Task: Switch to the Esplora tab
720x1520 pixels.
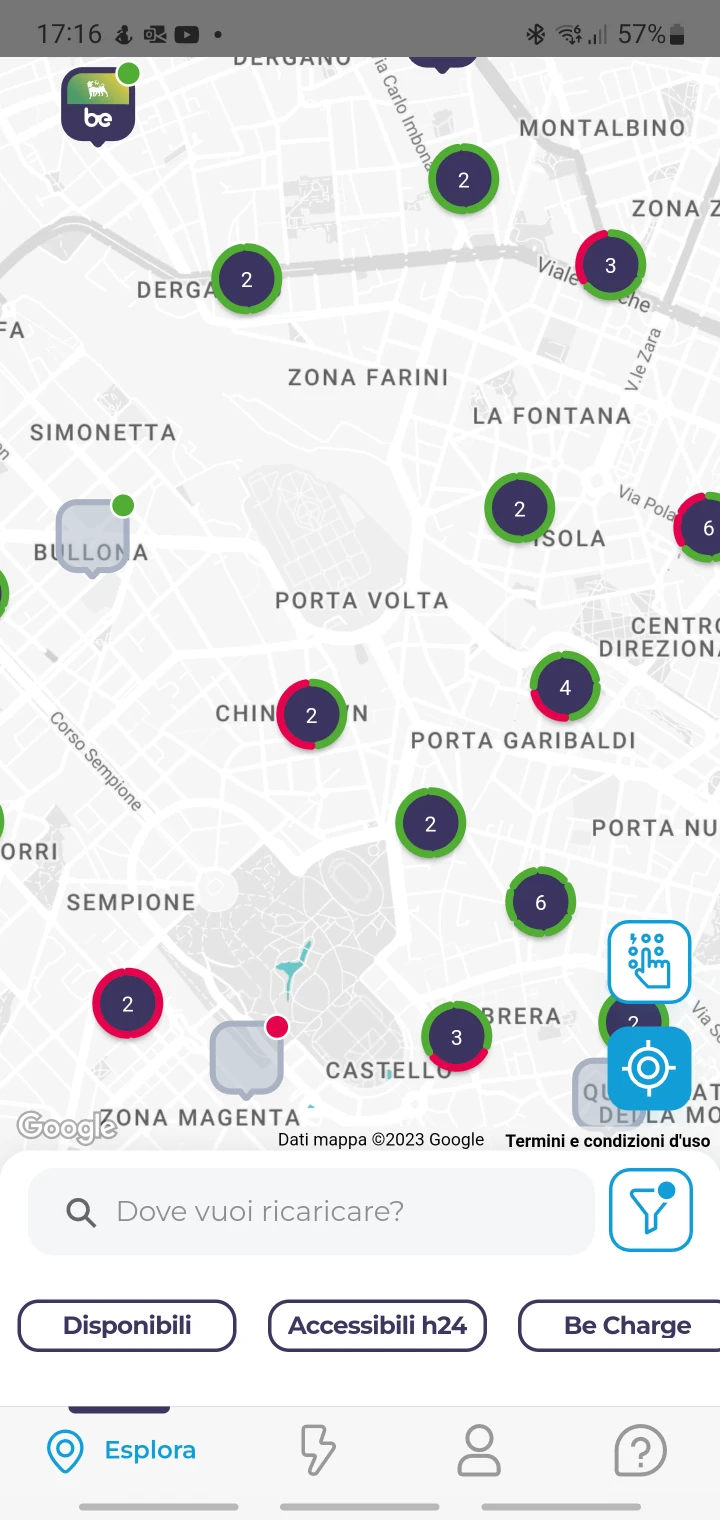Action: pos(120,1449)
